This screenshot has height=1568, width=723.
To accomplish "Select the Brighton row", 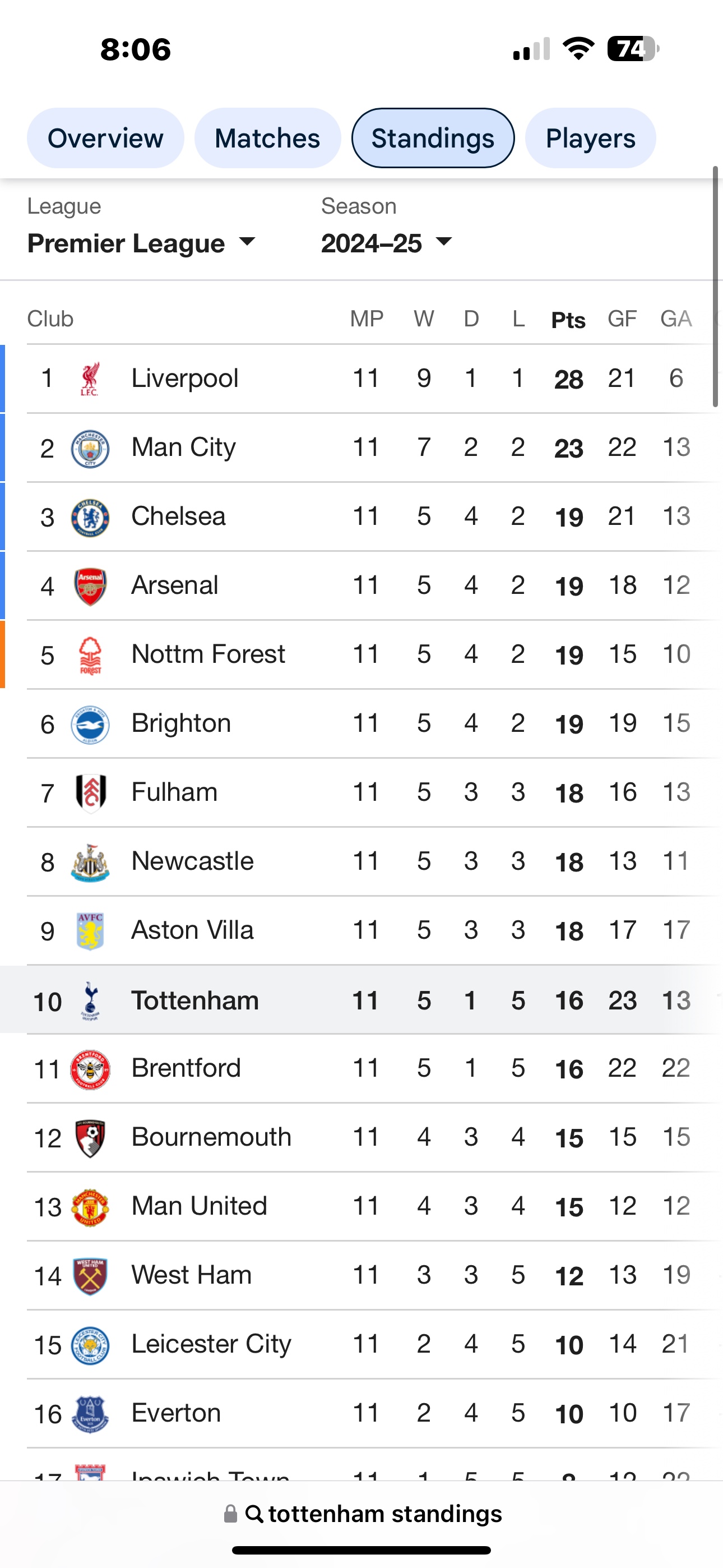I will coord(361,723).
